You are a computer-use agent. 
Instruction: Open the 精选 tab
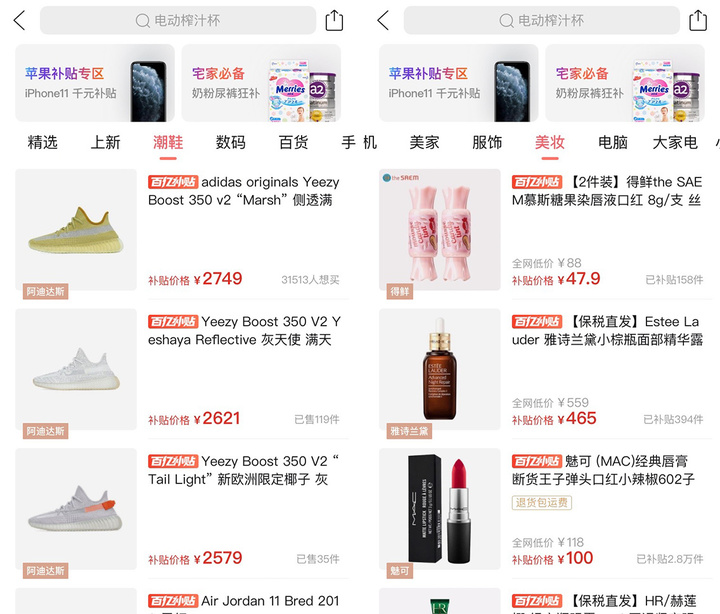click(42, 142)
